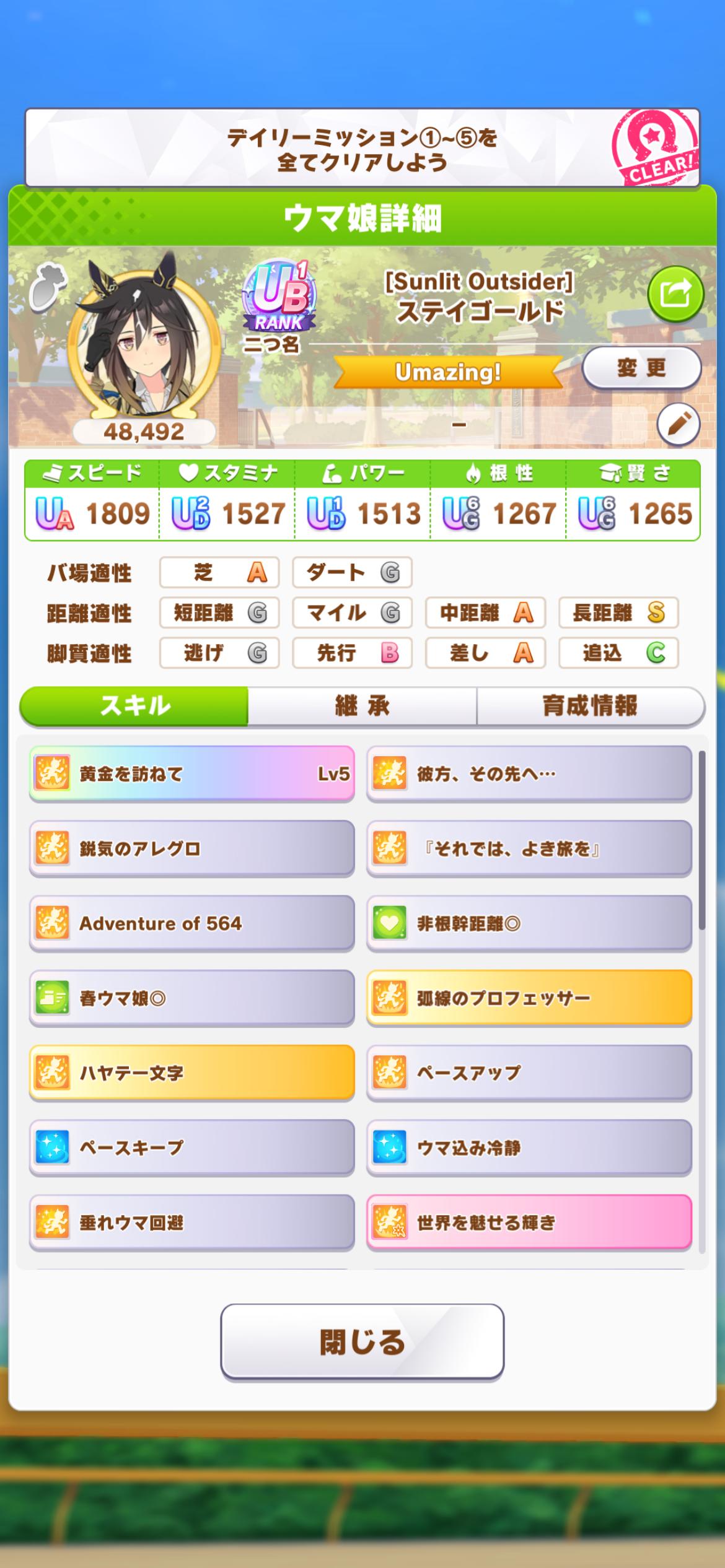The height and width of the screenshot is (1568, 725).
Task: Close the dialog with 閉じる
Action: pyautogui.click(x=362, y=1341)
